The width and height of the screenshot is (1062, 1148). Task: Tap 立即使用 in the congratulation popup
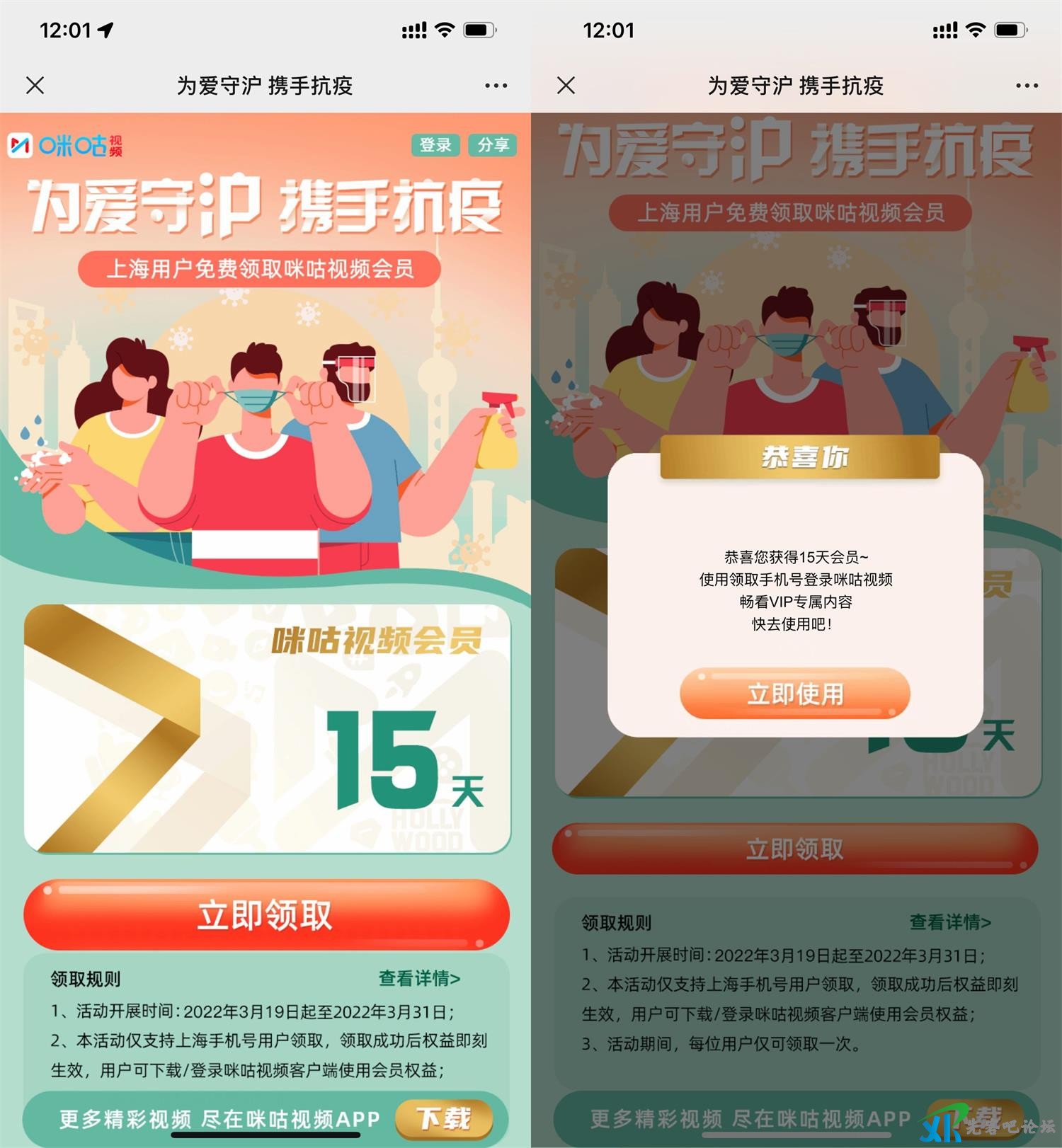tap(794, 694)
